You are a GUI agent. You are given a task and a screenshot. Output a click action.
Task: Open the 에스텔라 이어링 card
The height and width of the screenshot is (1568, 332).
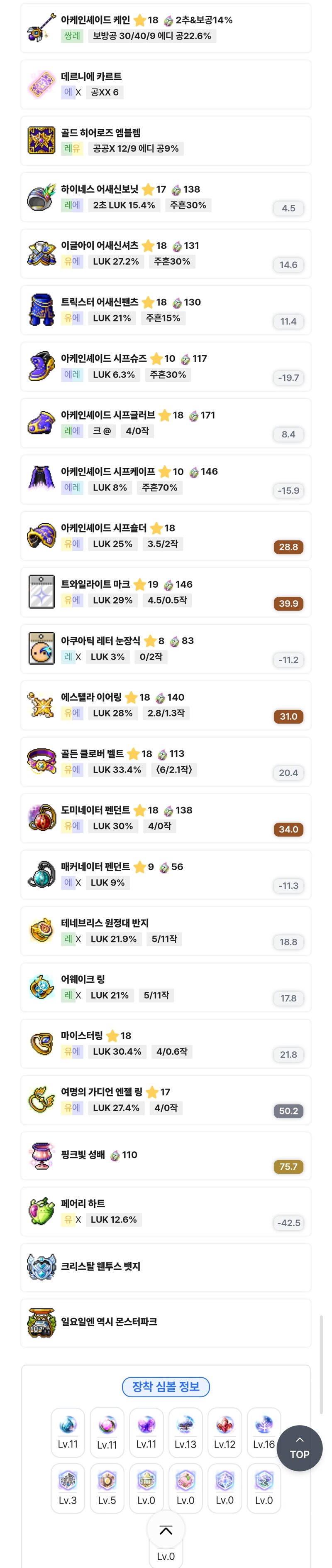point(166,705)
